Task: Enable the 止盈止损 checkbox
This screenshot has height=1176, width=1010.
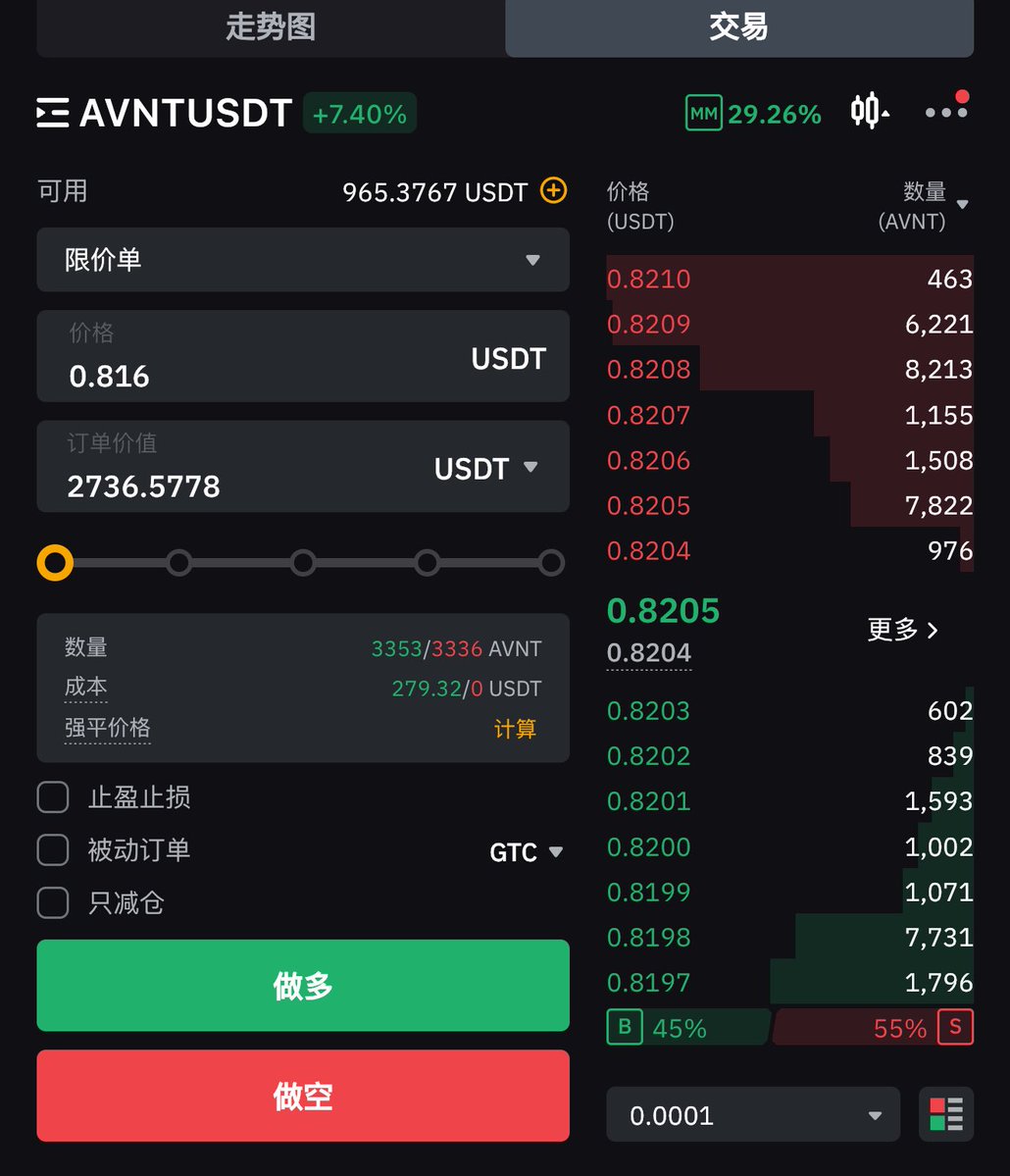Action: click(53, 797)
